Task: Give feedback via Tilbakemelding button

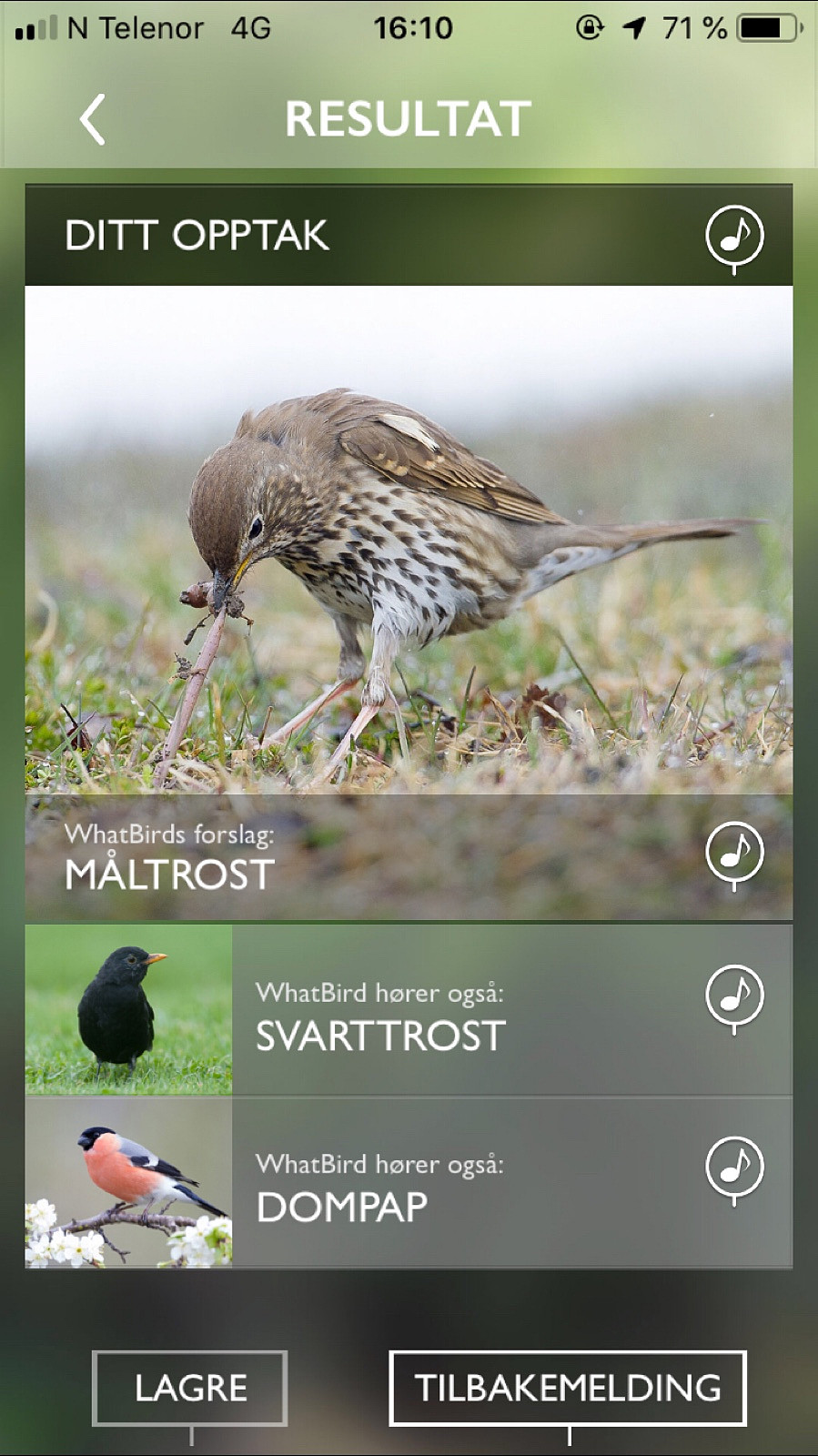Action: pyautogui.click(x=568, y=1388)
